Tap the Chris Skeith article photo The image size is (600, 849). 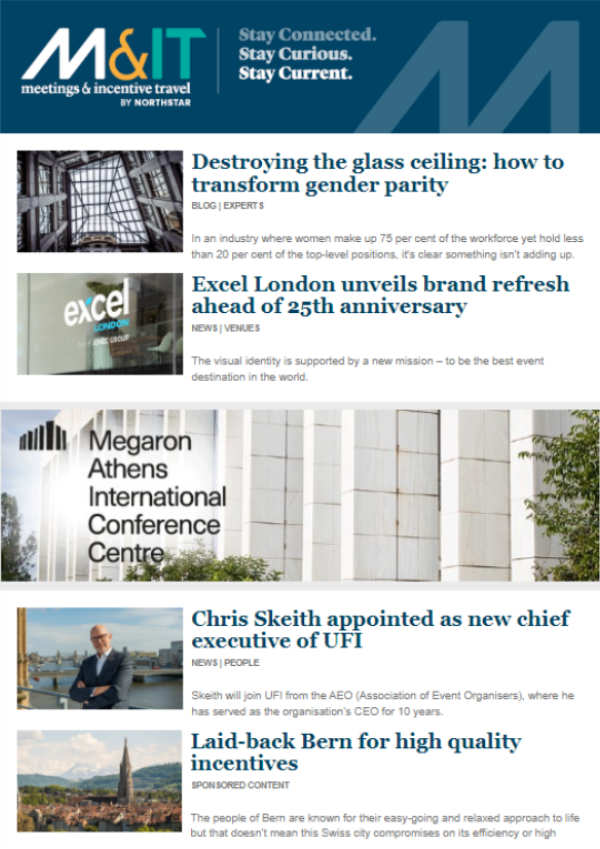coord(100,658)
